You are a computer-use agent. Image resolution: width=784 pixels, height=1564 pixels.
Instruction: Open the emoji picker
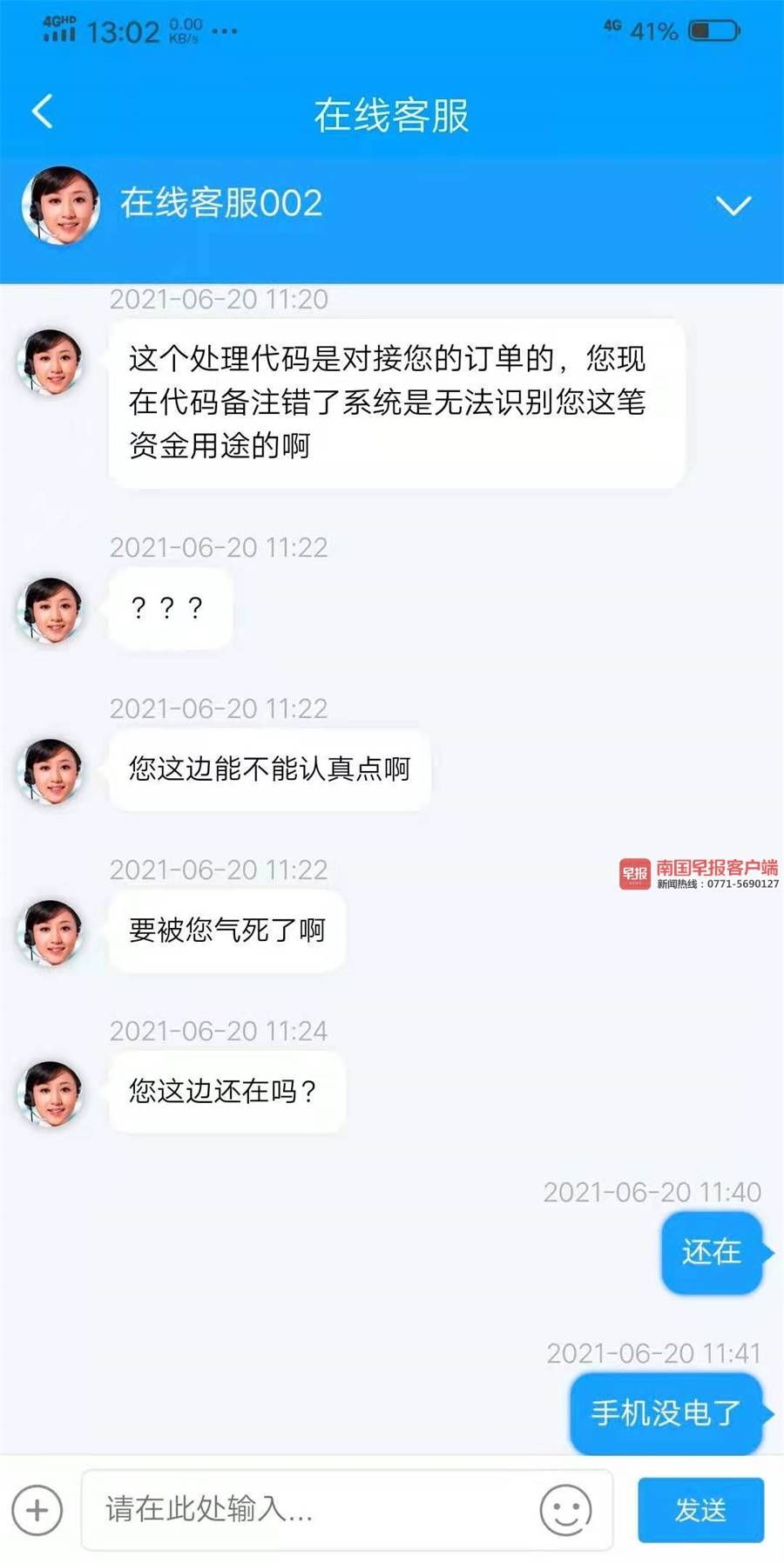pos(565,1510)
